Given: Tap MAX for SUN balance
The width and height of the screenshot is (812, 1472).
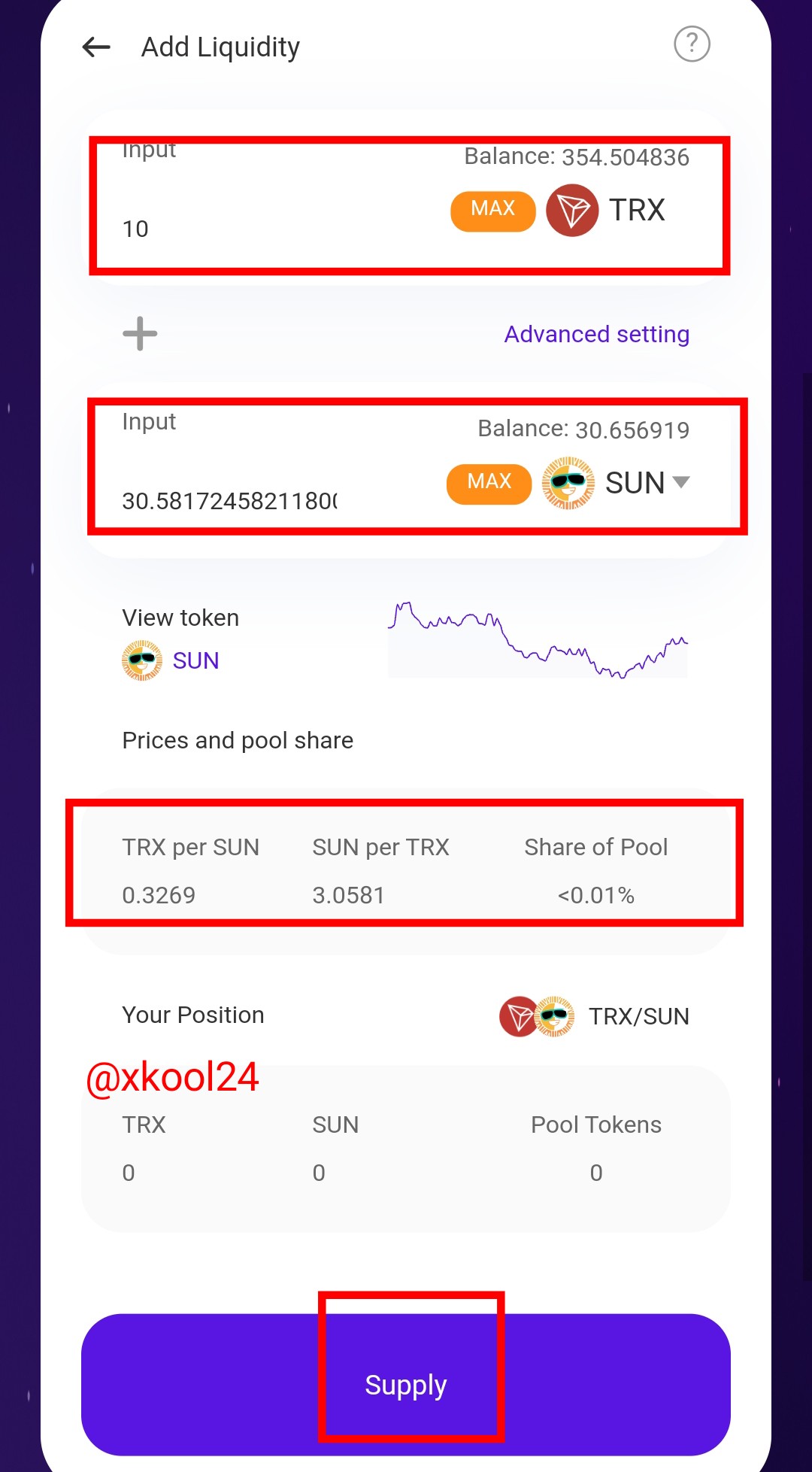Looking at the screenshot, I should pyautogui.click(x=489, y=484).
